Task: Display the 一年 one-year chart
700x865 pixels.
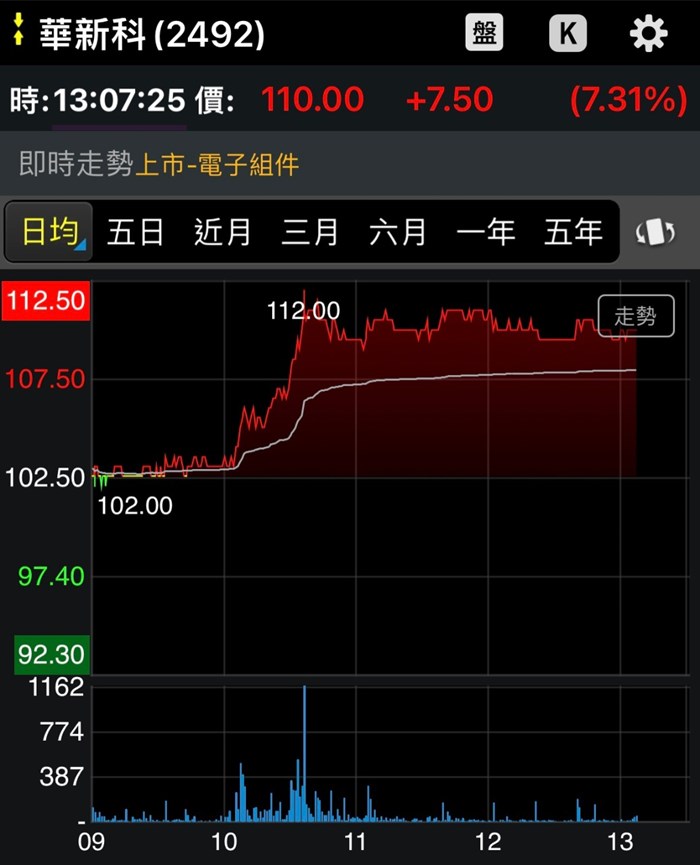Action: (x=485, y=233)
